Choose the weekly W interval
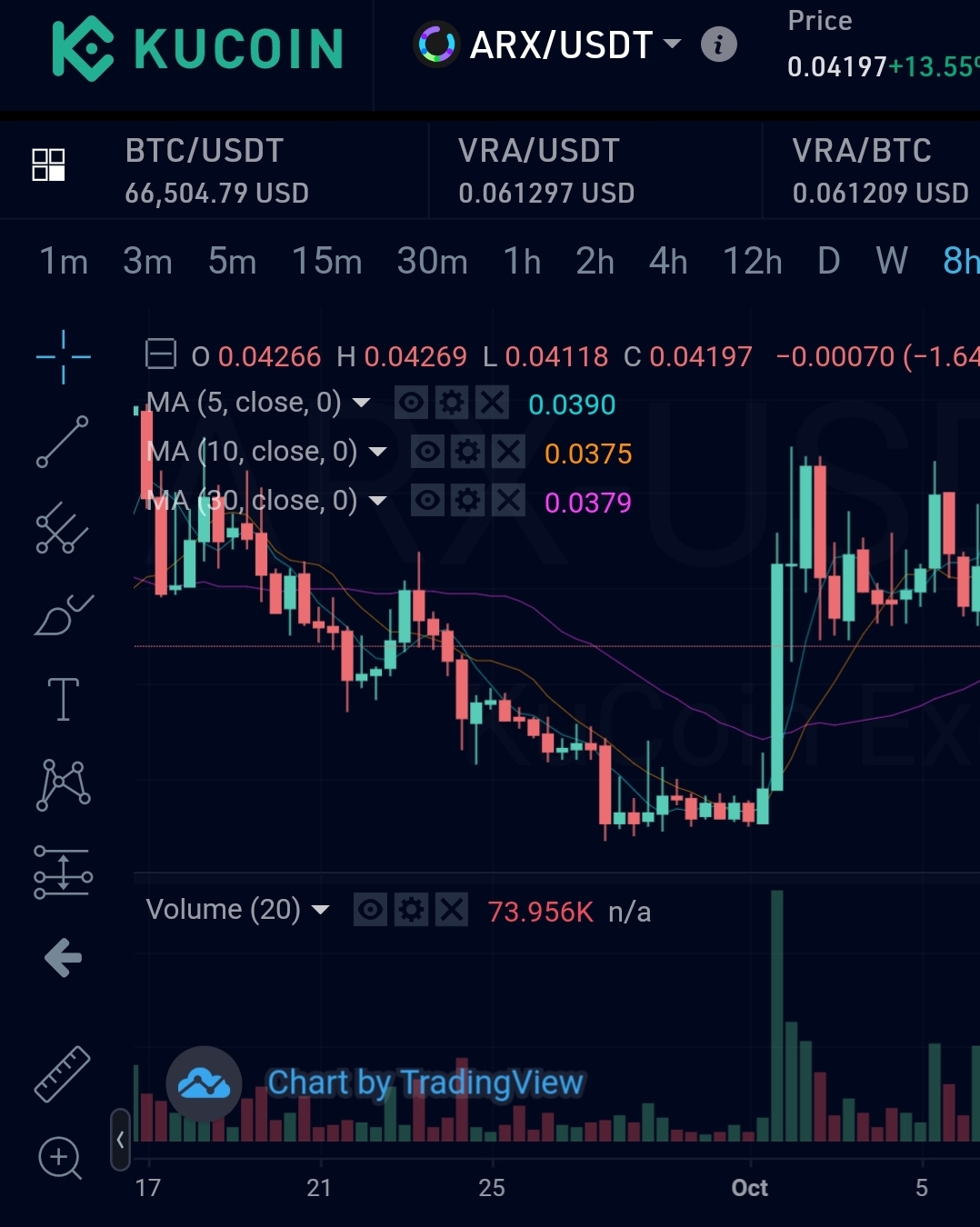 891,262
